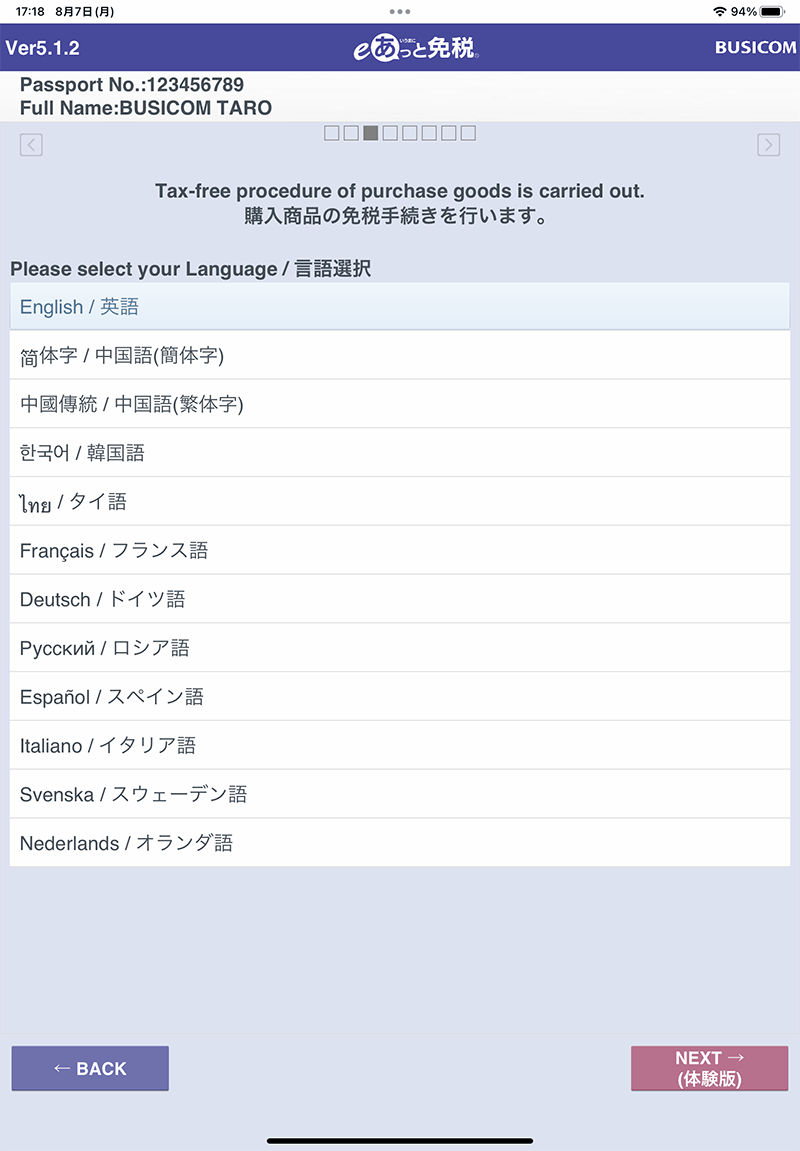Pick Français / フランス語
Screen dimensions: 800x1151
[x=399, y=551]
